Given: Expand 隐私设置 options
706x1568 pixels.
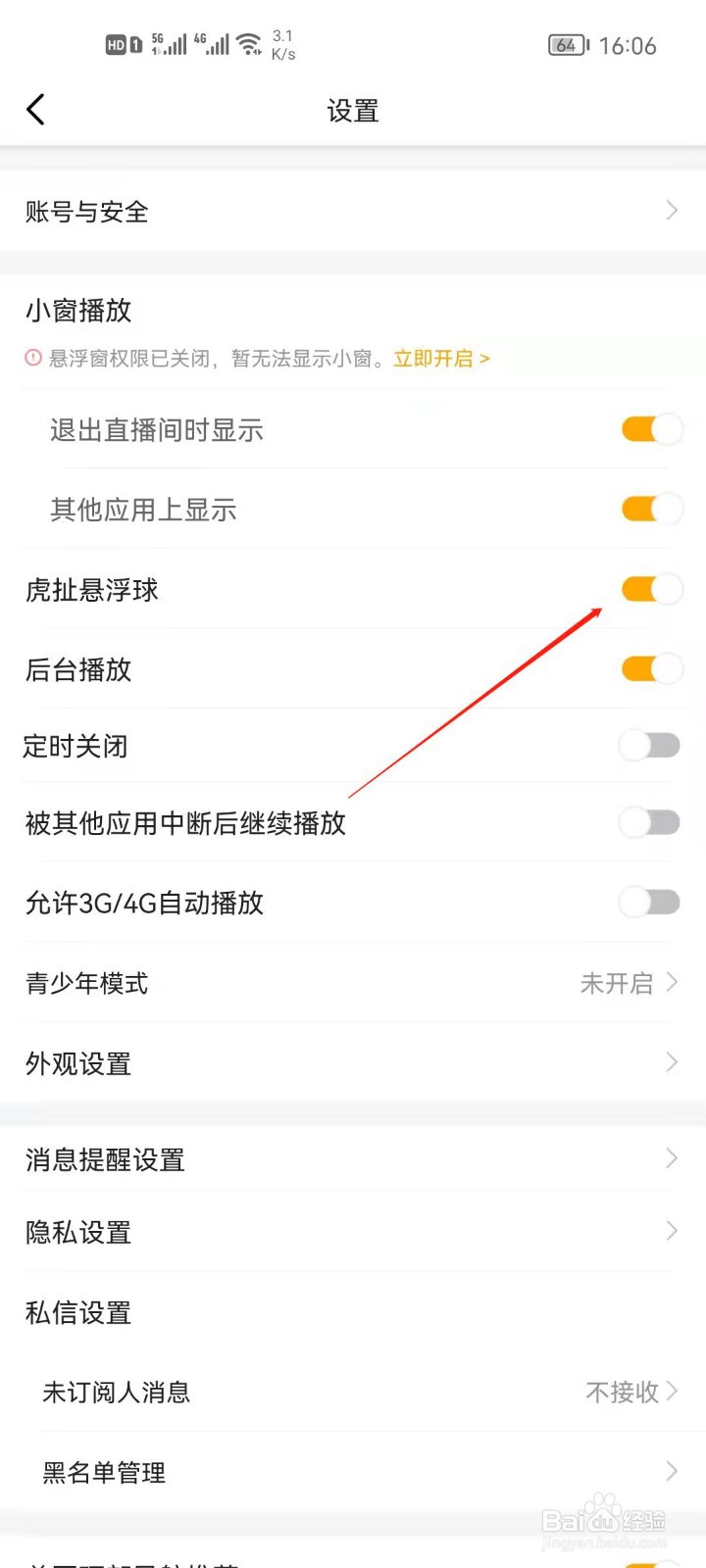Looking at the screenshot, I should point(671,1232).
